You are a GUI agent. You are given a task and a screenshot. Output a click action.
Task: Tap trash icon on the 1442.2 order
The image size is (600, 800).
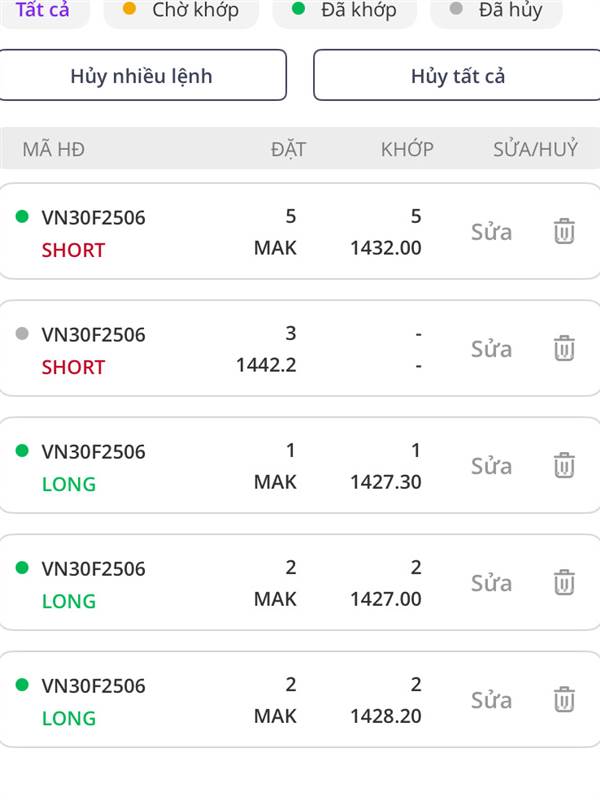pos(564,348)
